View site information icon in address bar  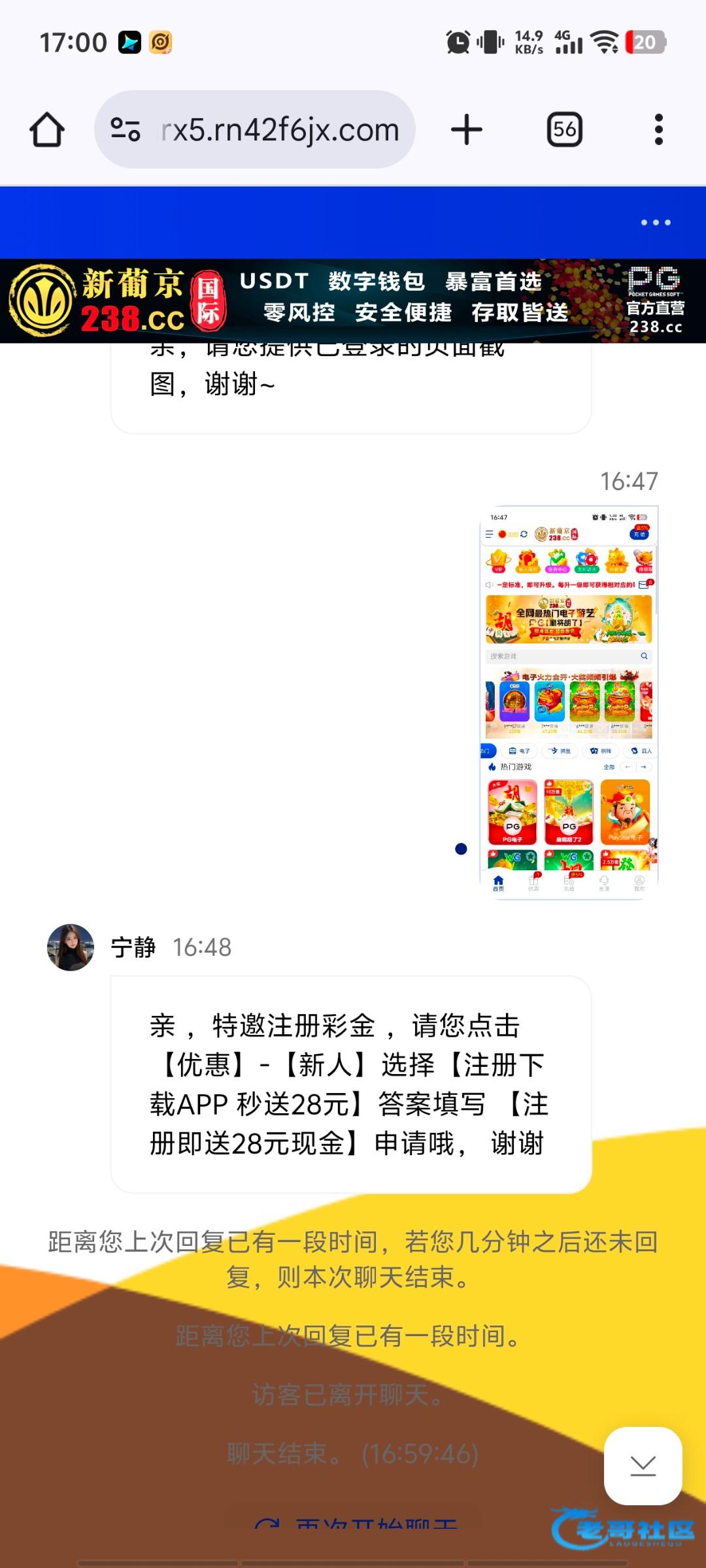click(126, 129)
